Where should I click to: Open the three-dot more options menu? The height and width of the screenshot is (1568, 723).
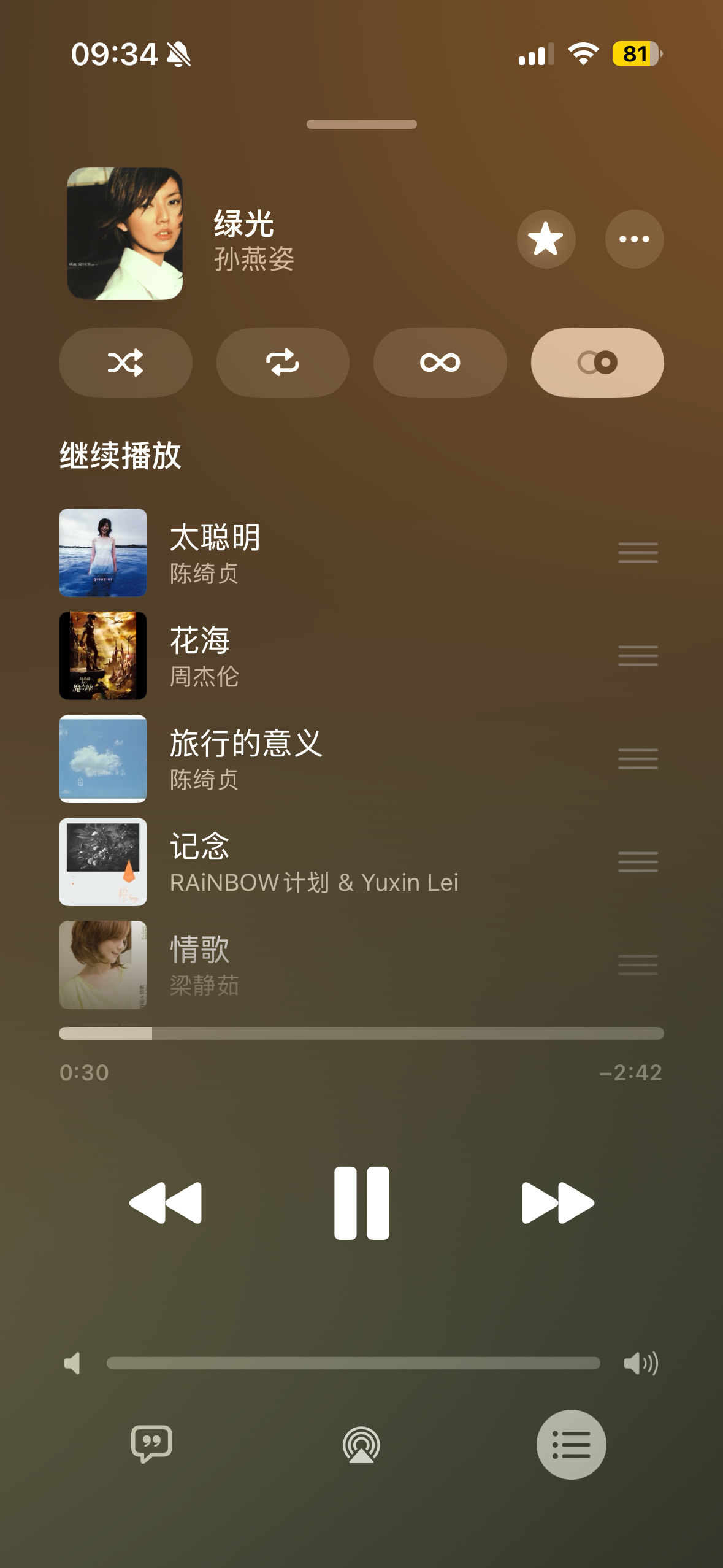[x=634, y=239]
